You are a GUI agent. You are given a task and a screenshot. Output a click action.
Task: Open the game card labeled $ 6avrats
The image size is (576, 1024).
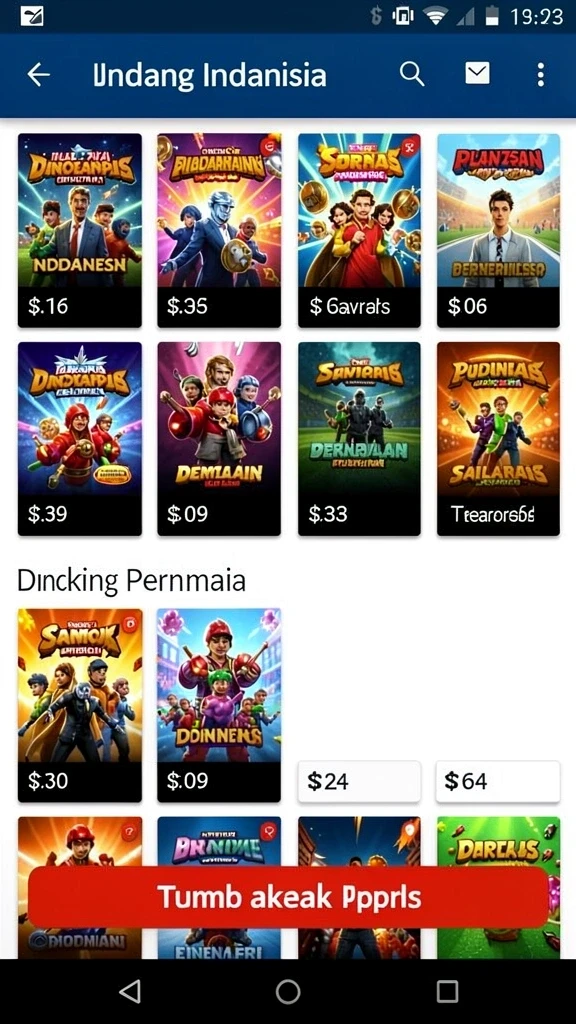pos(359,231)
